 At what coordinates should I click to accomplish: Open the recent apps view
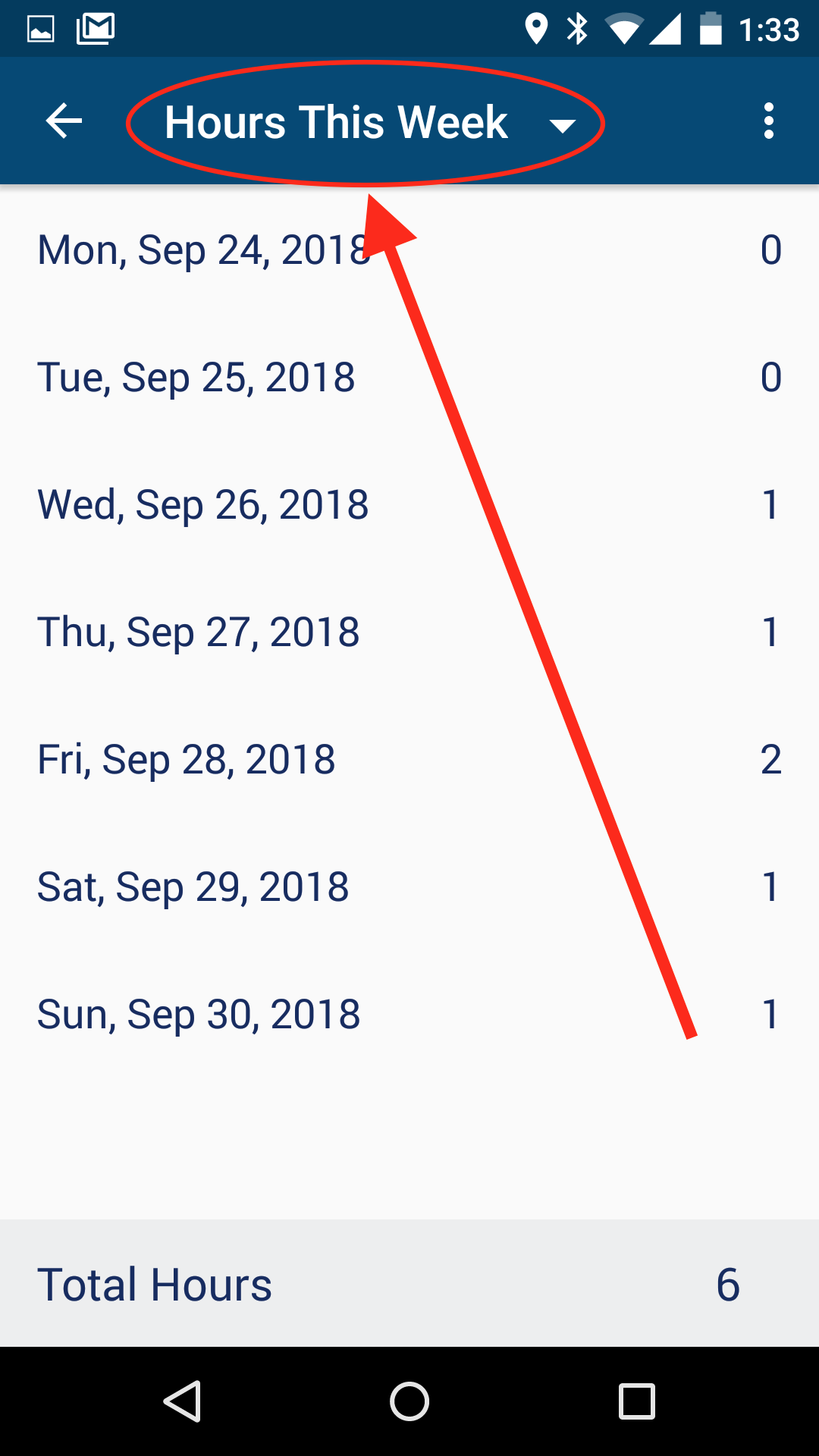click(x=636, y=1401)
